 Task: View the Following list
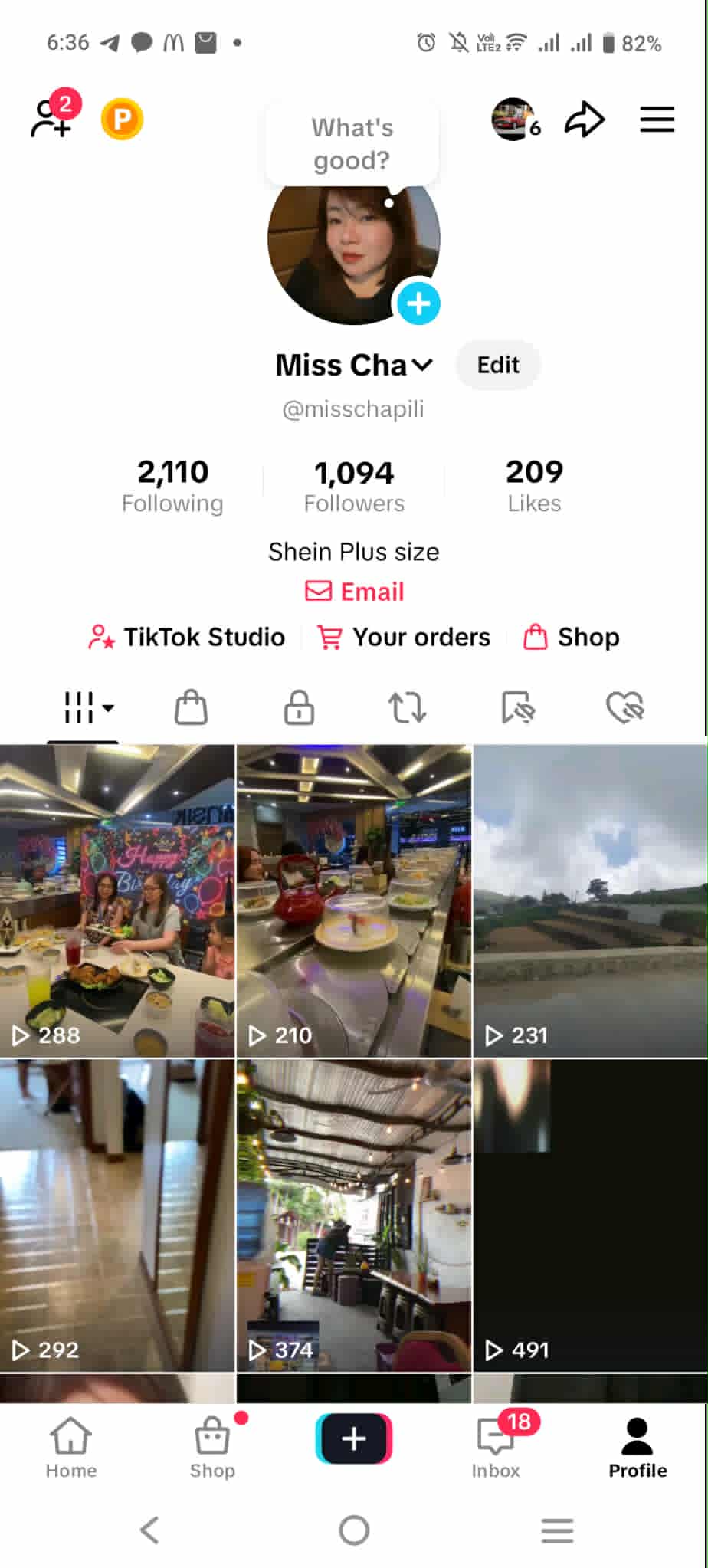point(172,485)
